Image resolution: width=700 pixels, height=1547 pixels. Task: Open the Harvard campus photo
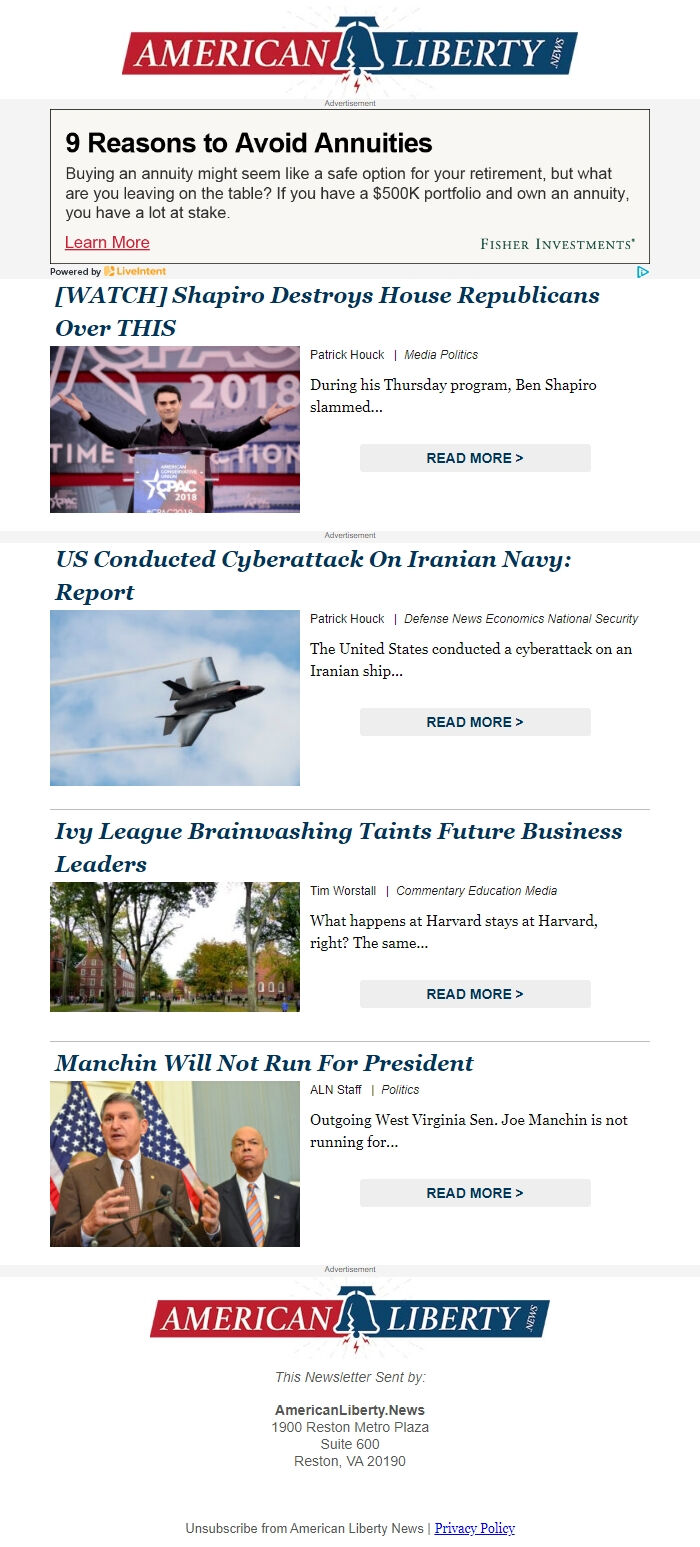[x=175, y=946]
